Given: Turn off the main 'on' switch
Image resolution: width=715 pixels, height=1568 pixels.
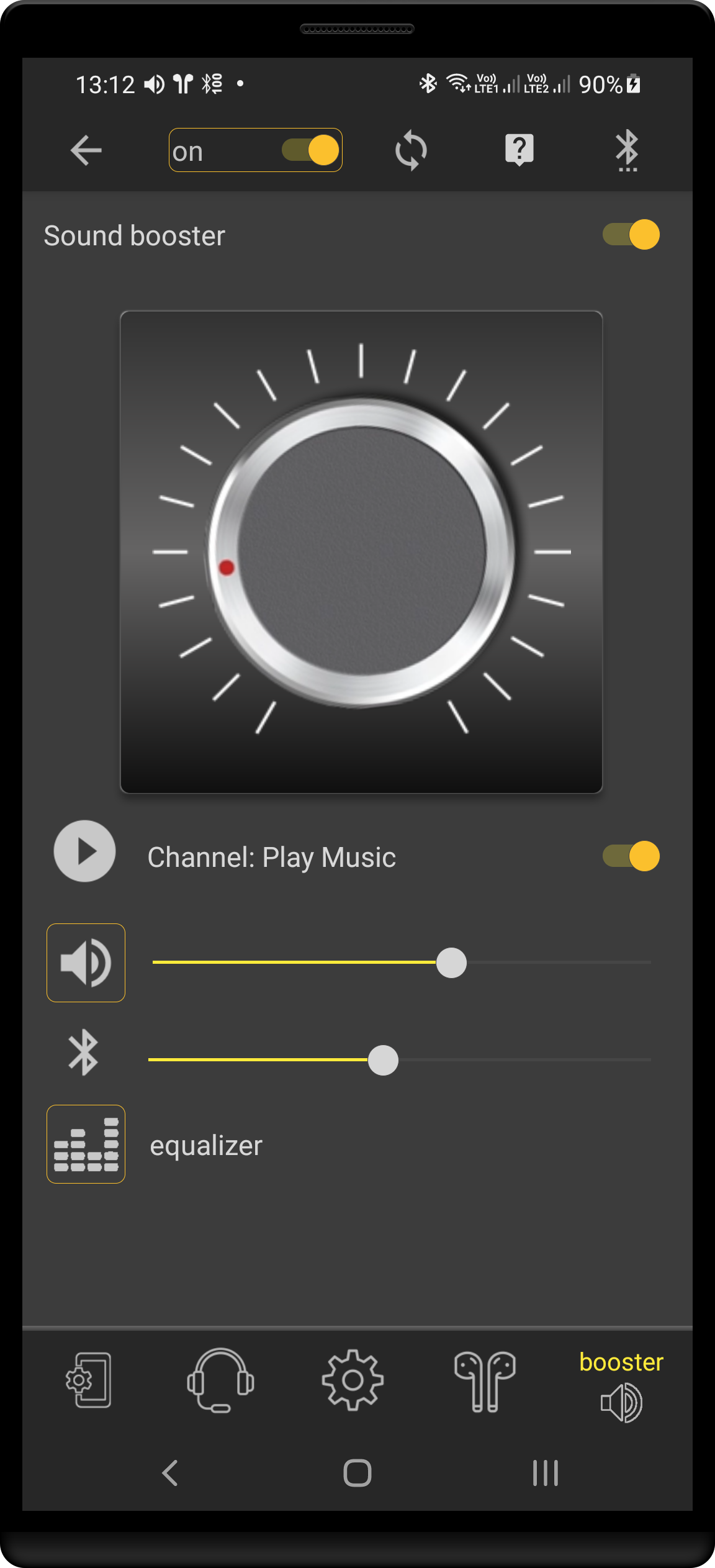Looking at the screenshot, I should click(310, 150).
